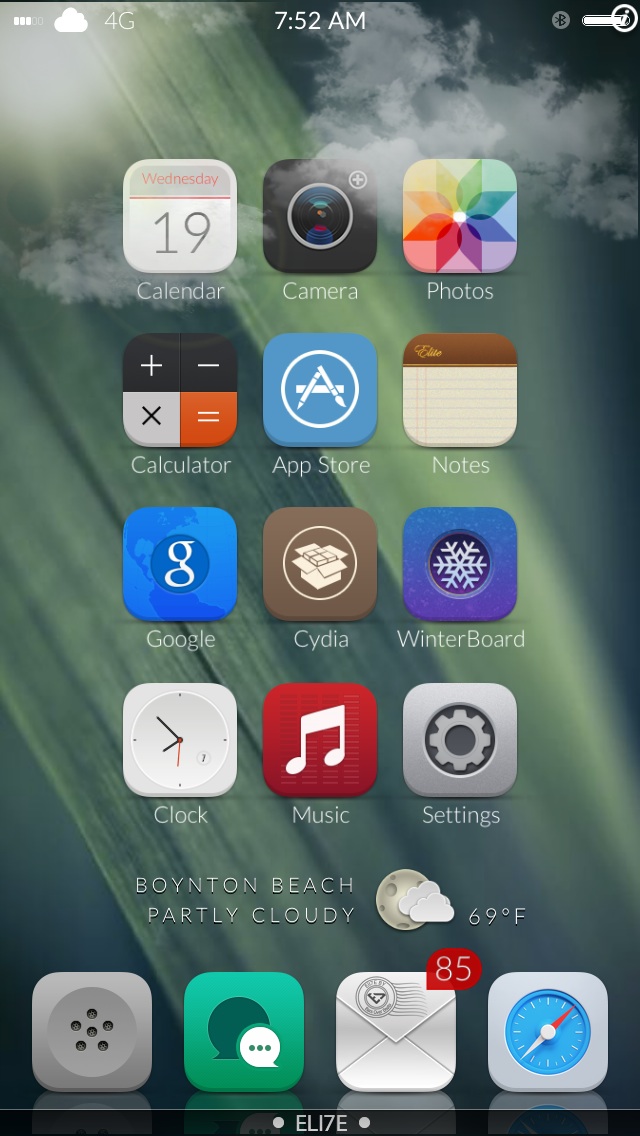The width and height of the screenshot is (640, 1136).
Task: Open Mail with 85 unread
Action: pyautogui.click(x=396, y=1032)
